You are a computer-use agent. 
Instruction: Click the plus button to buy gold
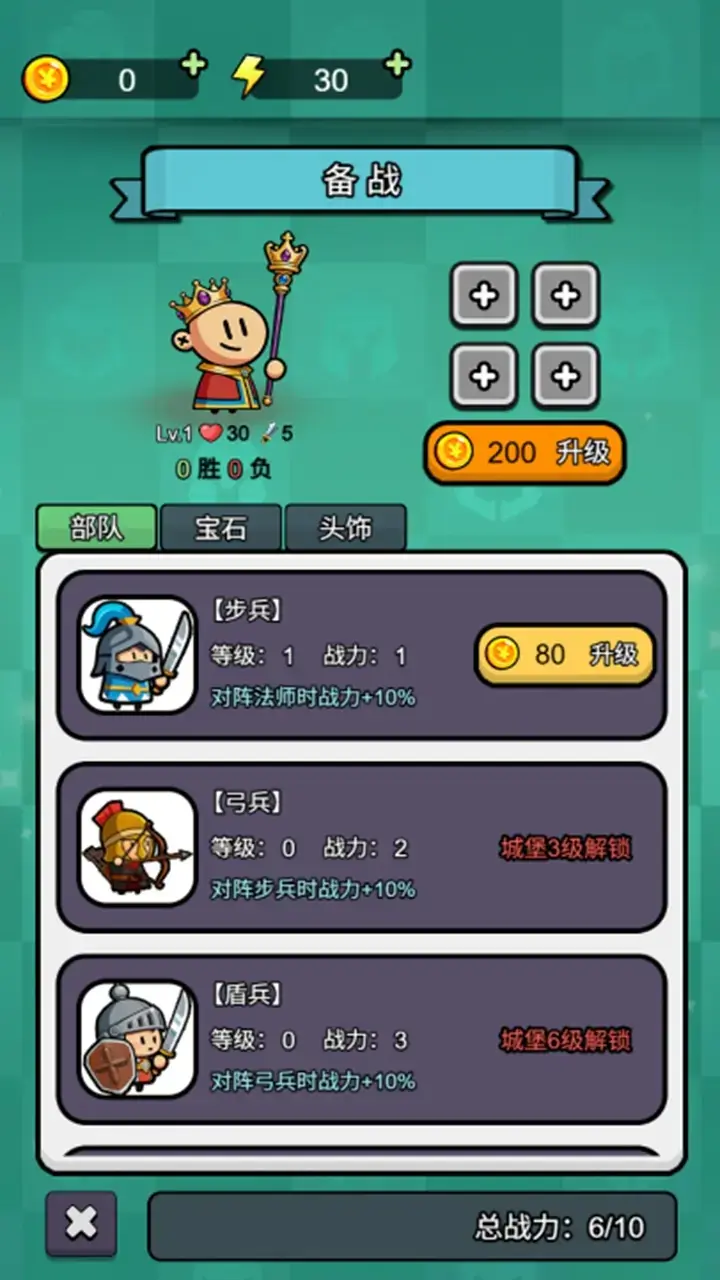click(193, 66)
